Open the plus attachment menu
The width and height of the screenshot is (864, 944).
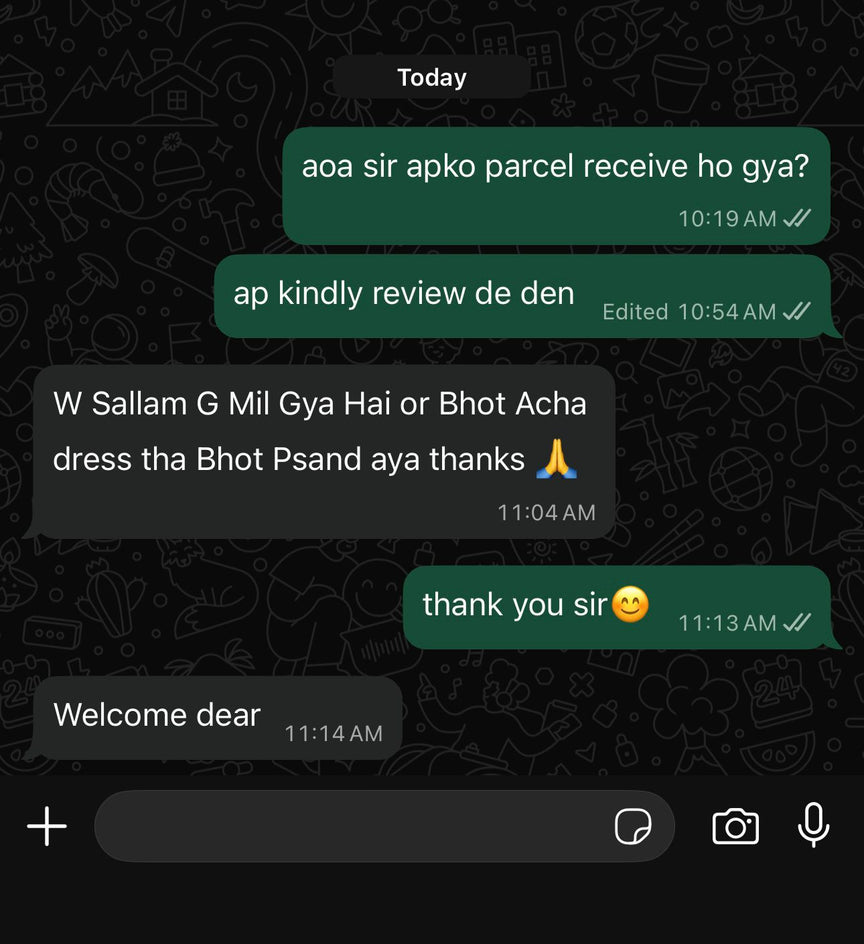[x=46, y=827]
